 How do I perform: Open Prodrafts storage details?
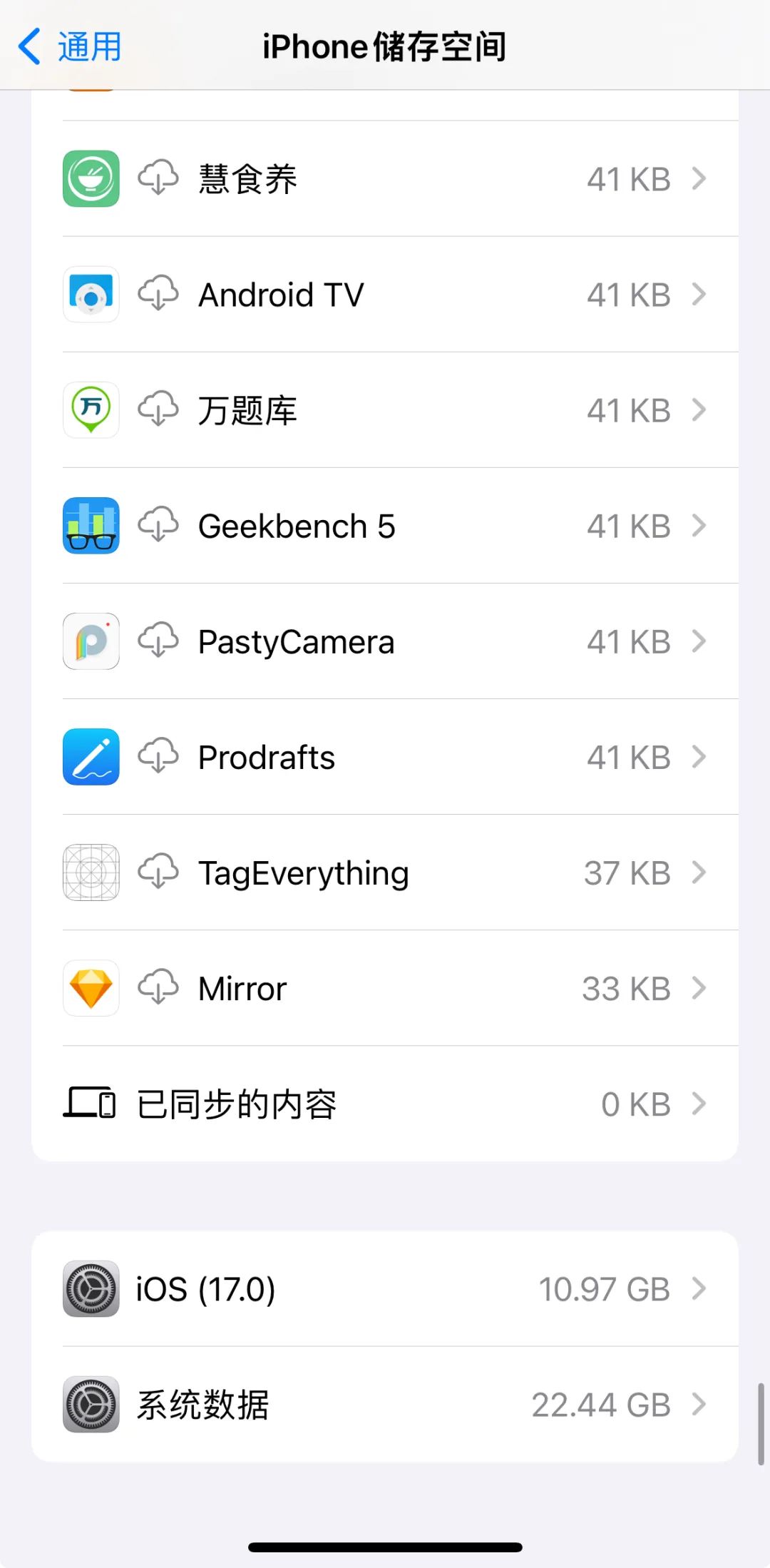click(385, 757)
